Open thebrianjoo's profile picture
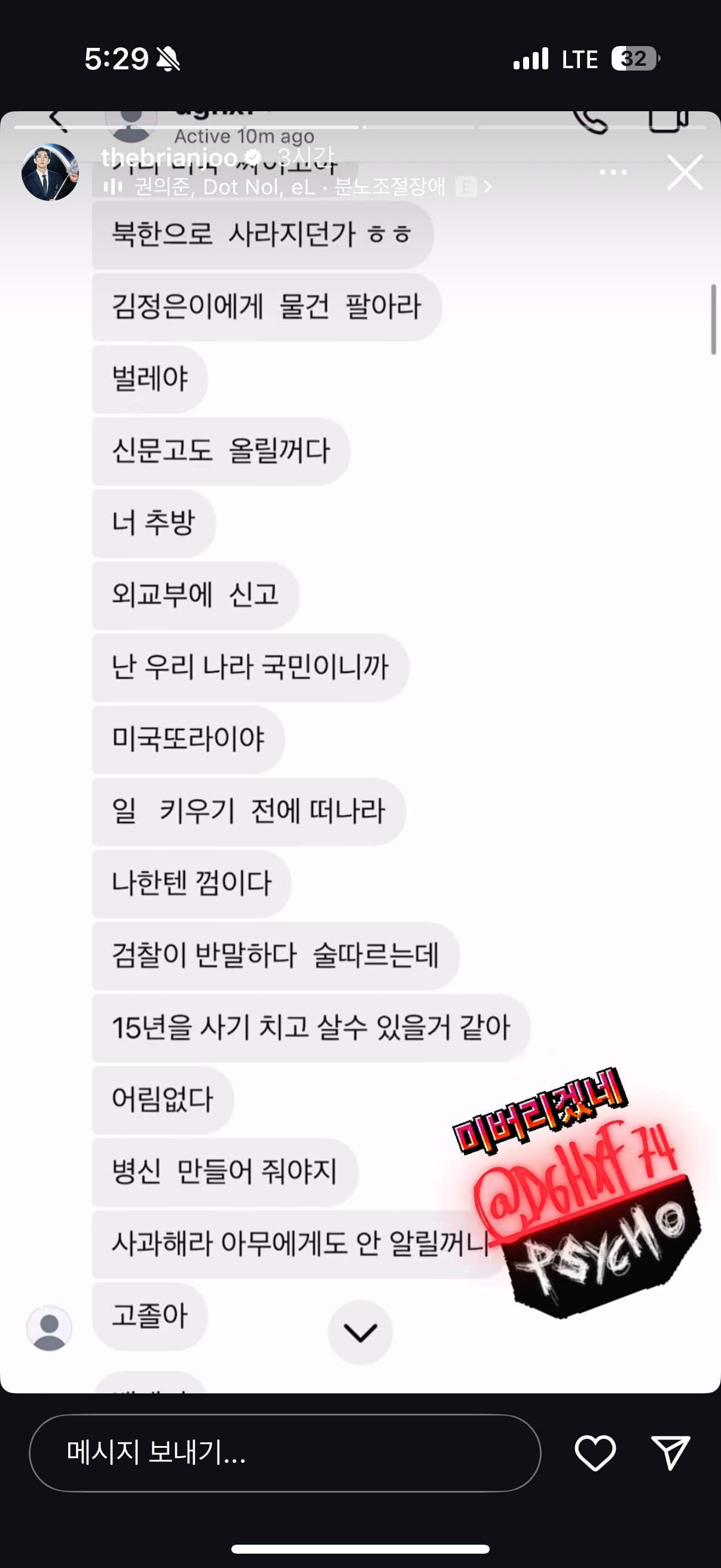721x1568 pixels. (x=50, y=172)
